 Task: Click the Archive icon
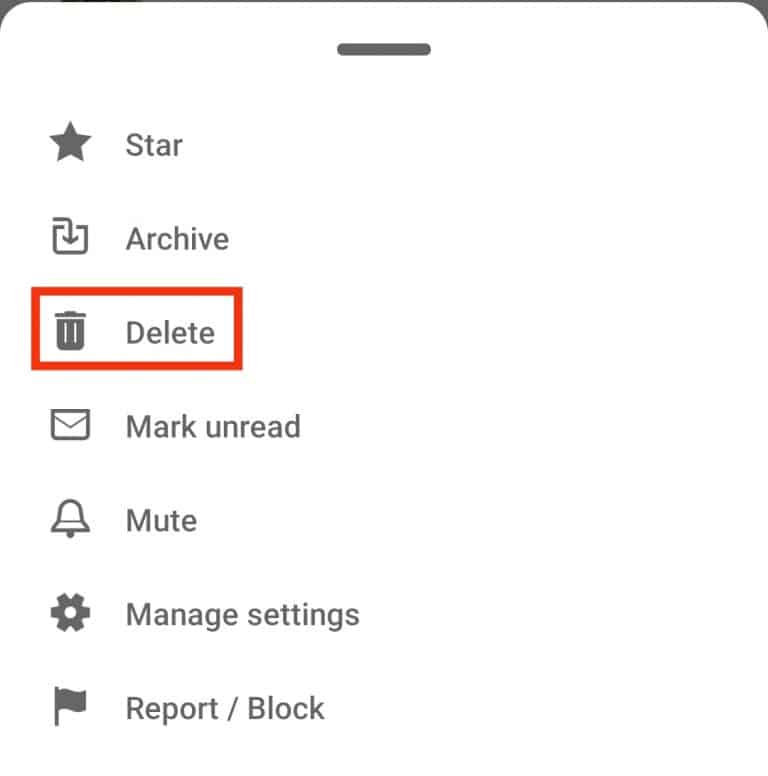[69, 238]
